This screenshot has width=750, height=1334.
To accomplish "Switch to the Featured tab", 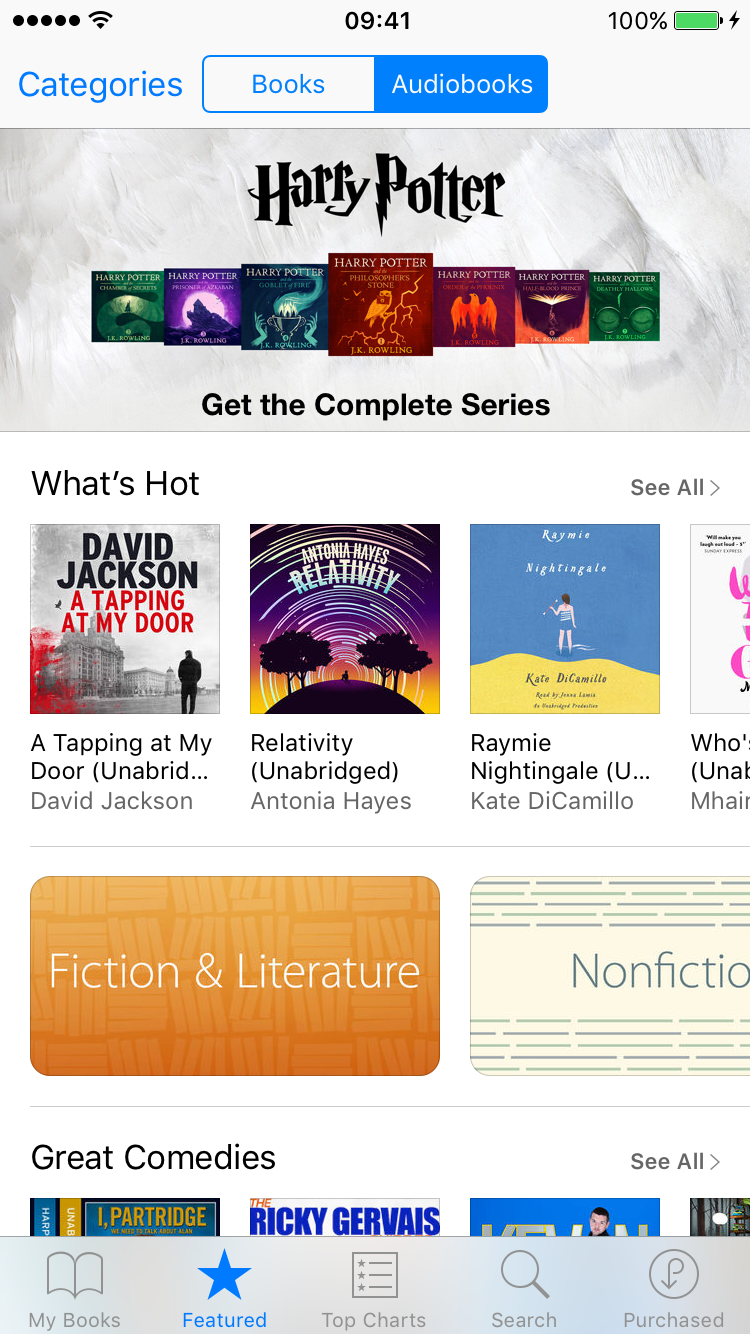I will [x=224, y=1284].
